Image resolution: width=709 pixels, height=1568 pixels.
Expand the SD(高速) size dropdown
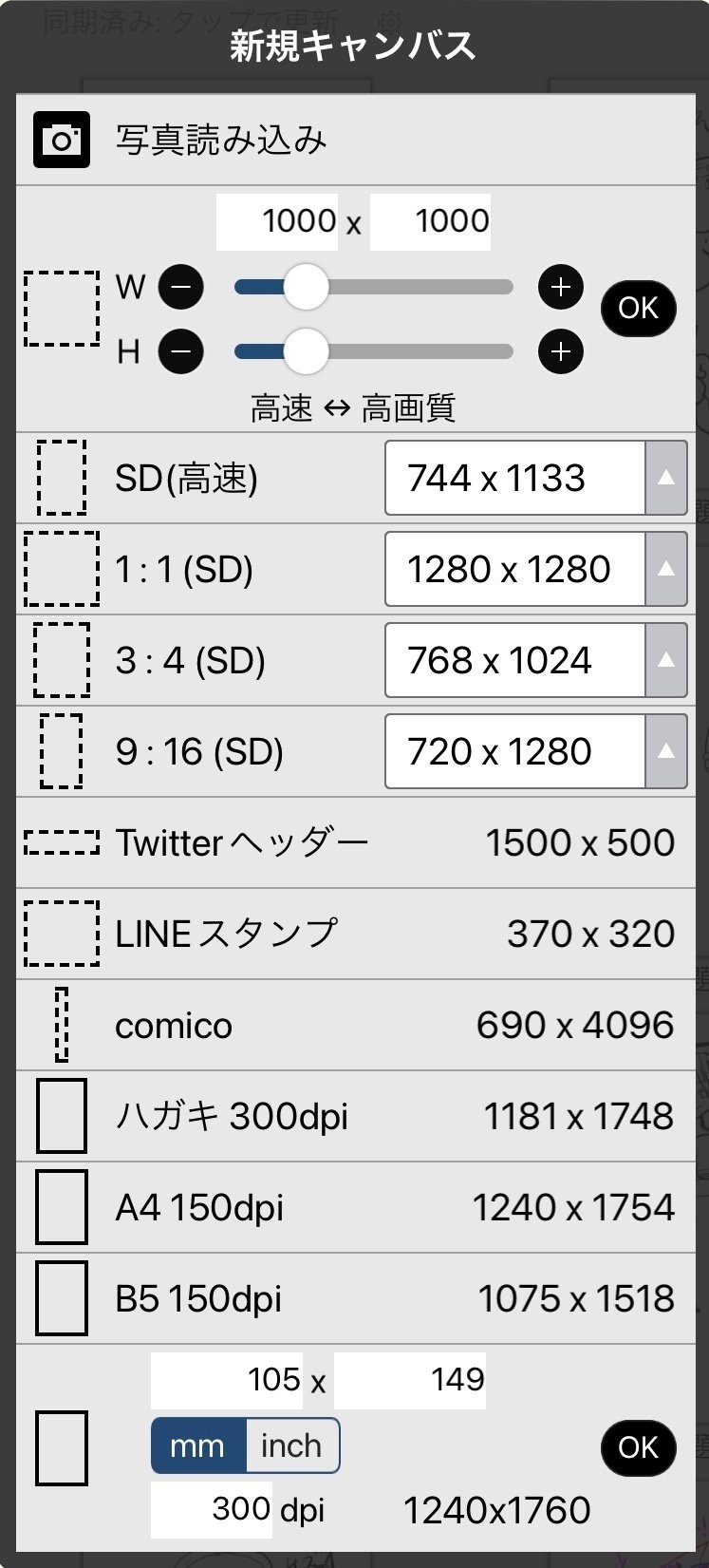tap(665, 478)
